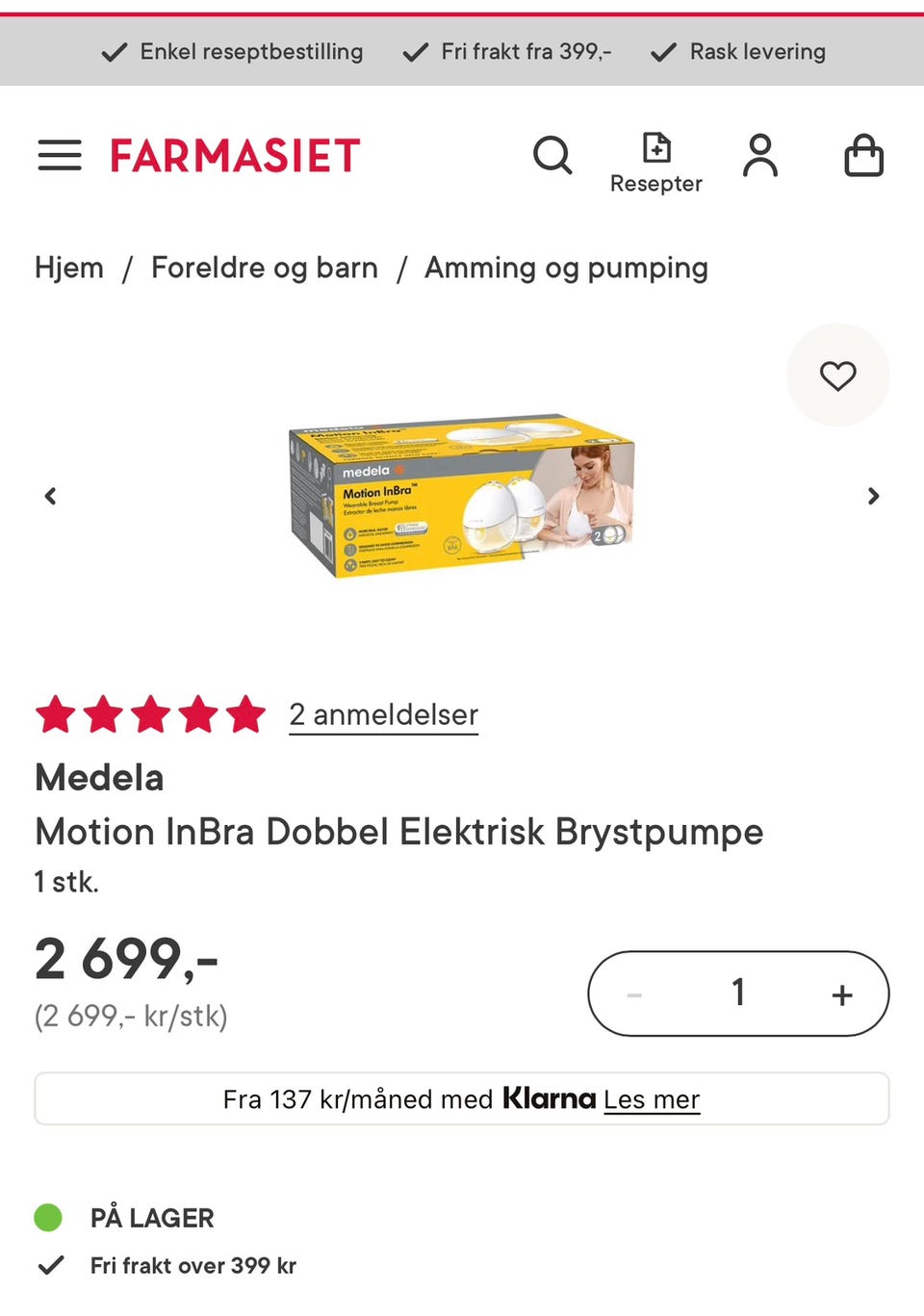The height and width of the screenshot is (1316, 924).
Task: Go to Hjem breadcrumb
Action: point(68,268)
